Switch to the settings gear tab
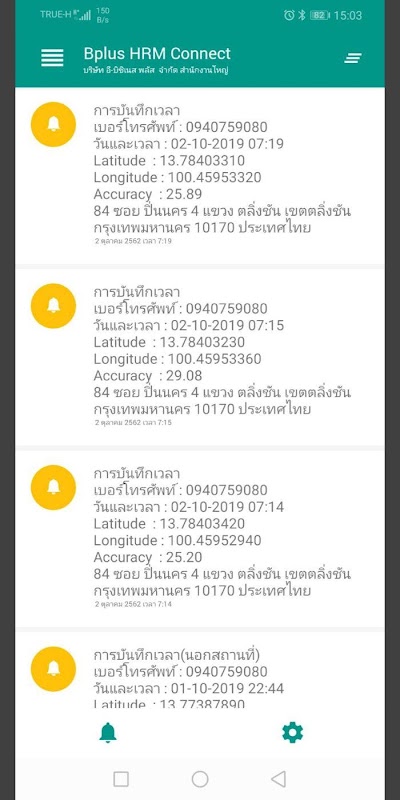 pyautogui.click(x=292, y=733)
